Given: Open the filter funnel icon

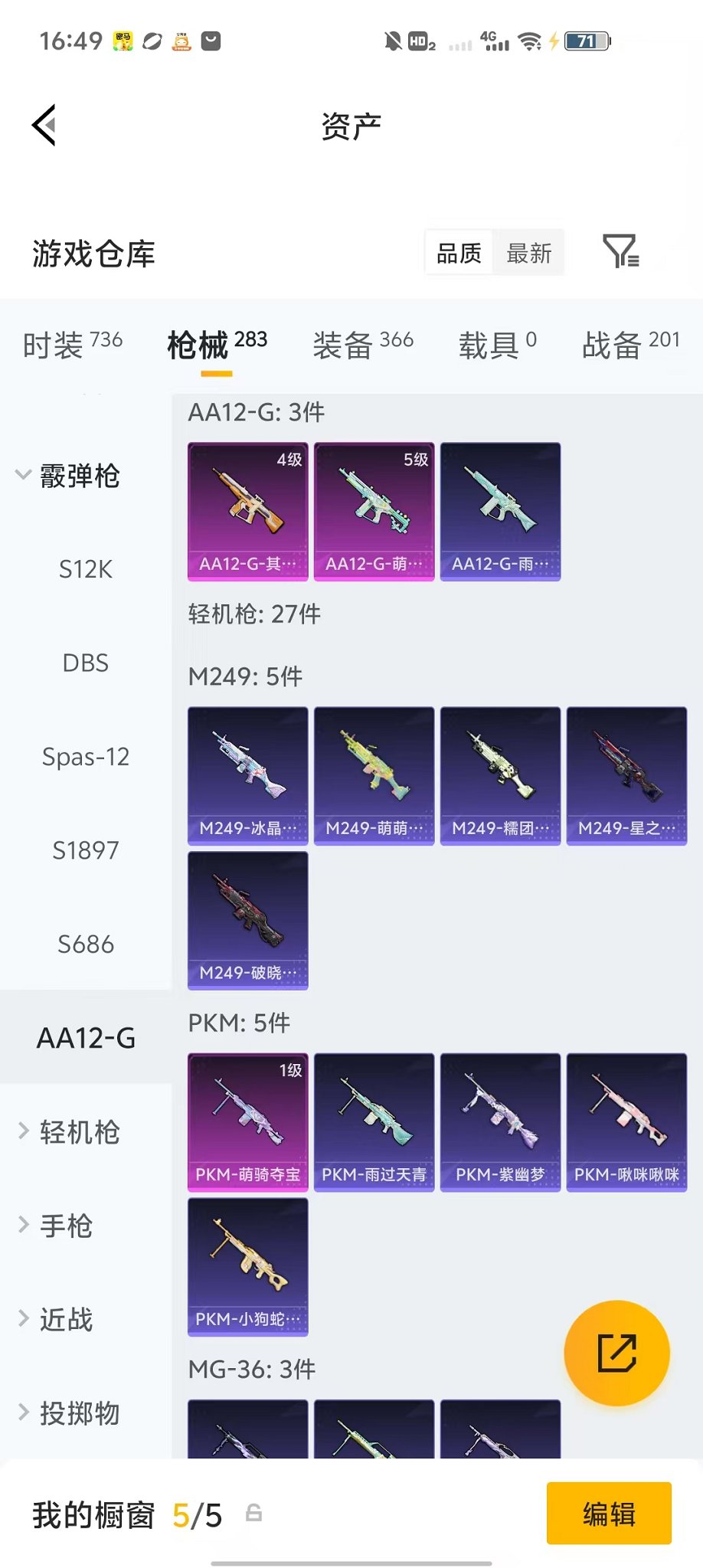Looking at the screenshot, I should [620, 251].
